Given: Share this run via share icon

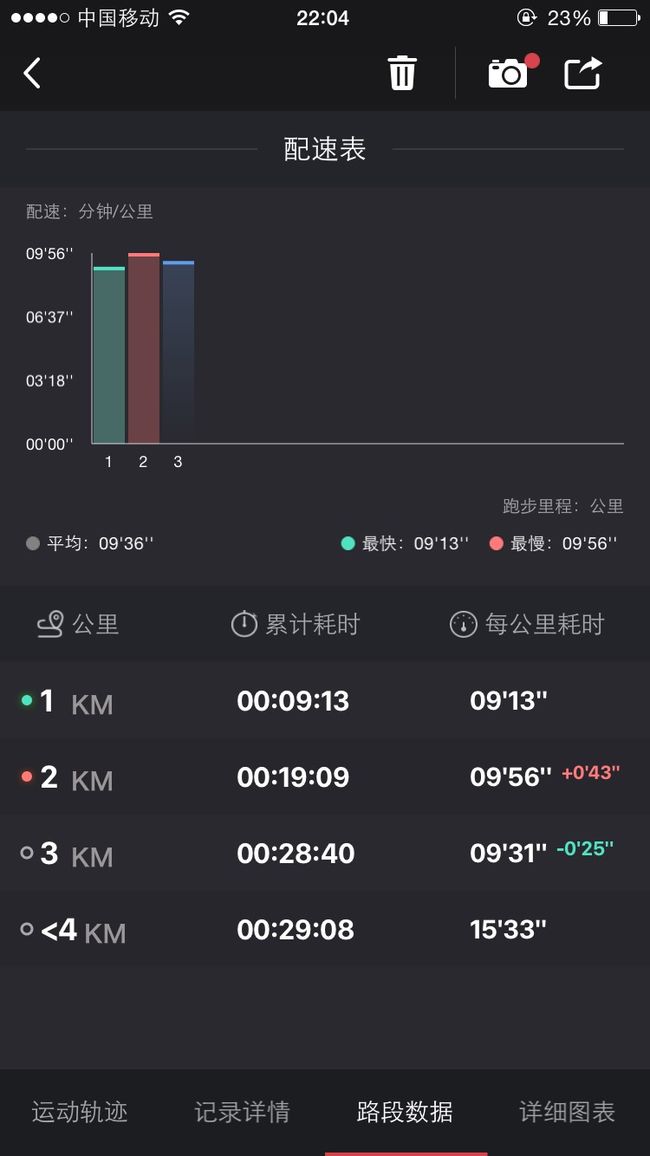Looking at the screenshot, I should pos(583,73).
